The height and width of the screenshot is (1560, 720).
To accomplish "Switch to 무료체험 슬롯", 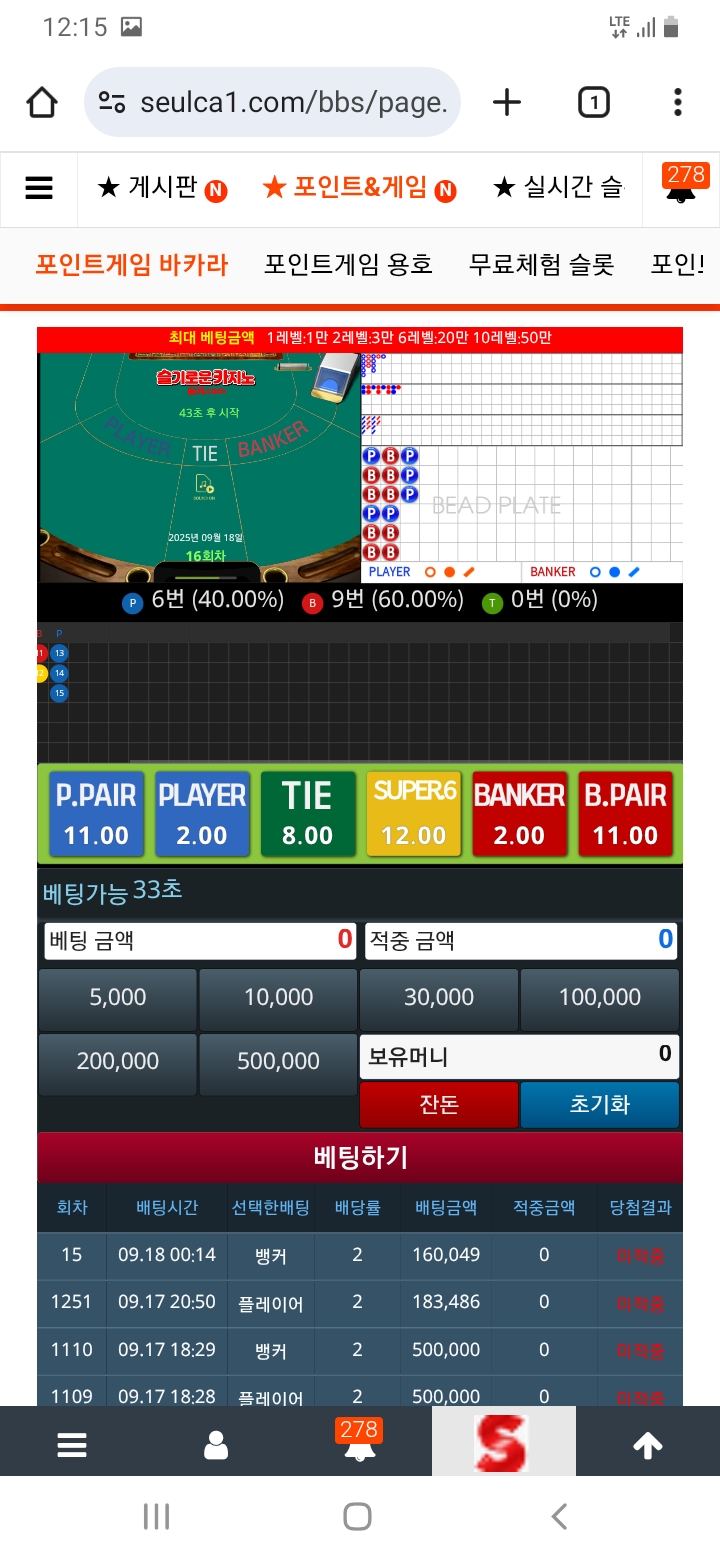I will 541,265.
